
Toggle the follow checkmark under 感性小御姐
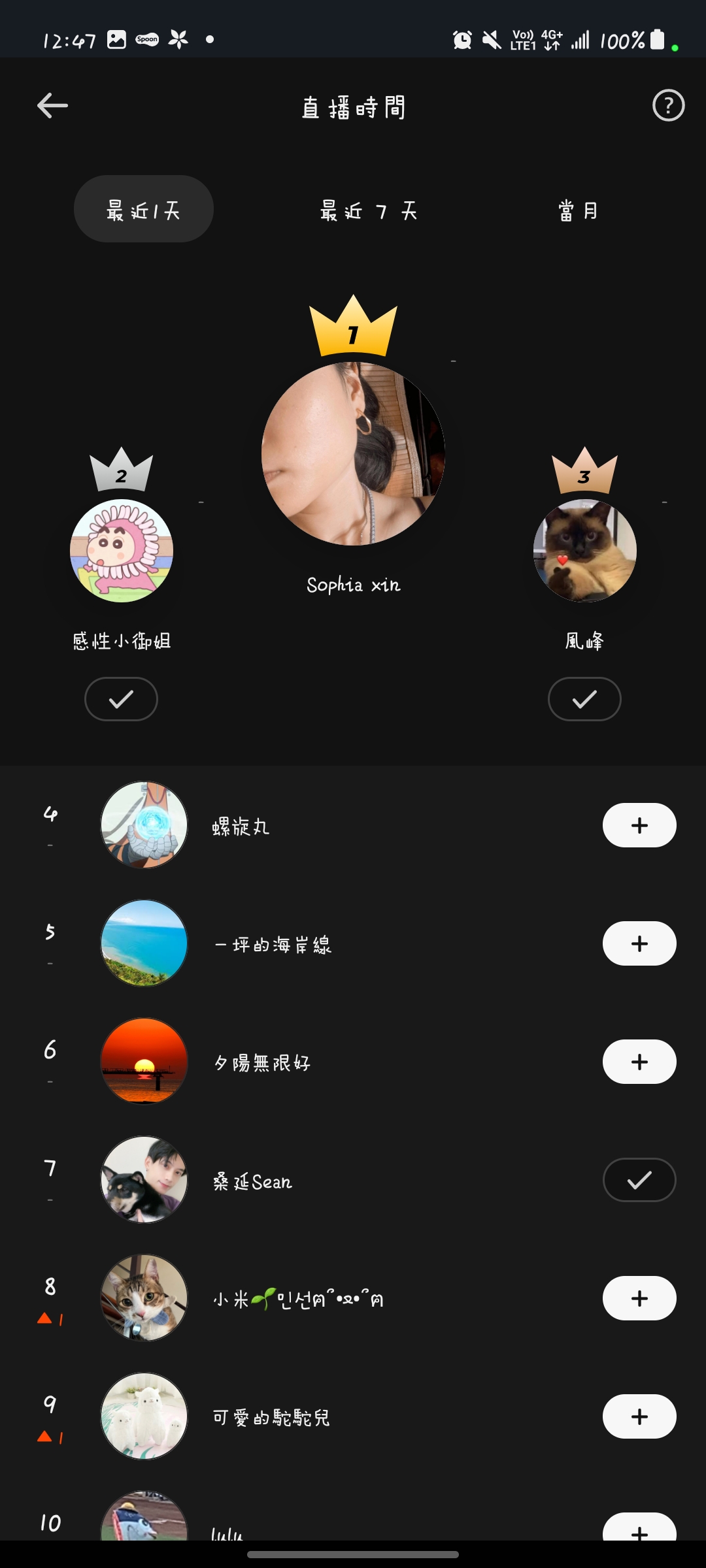click(121, 699)
